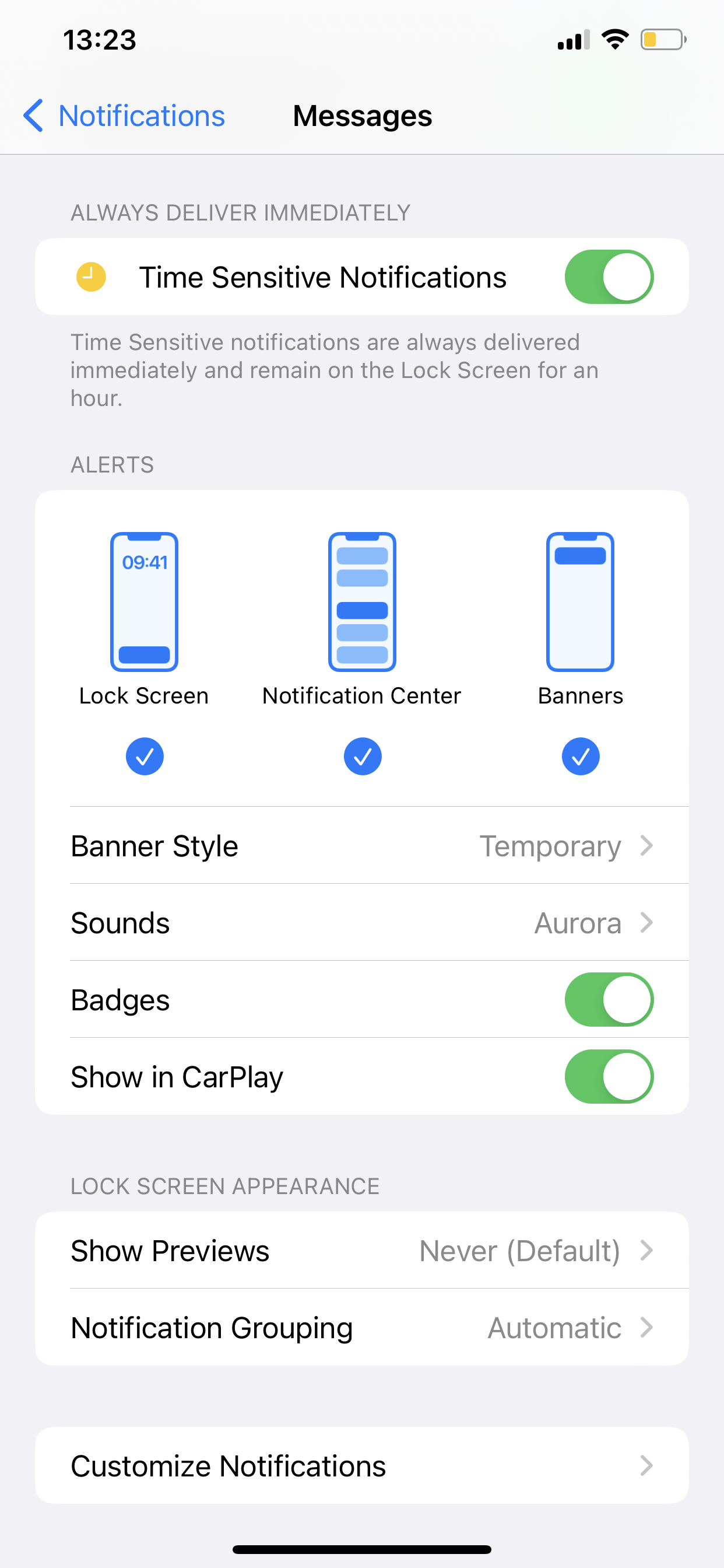Toggle off Show in CarPlay
724x1568 pixels.
[609, 1077]
